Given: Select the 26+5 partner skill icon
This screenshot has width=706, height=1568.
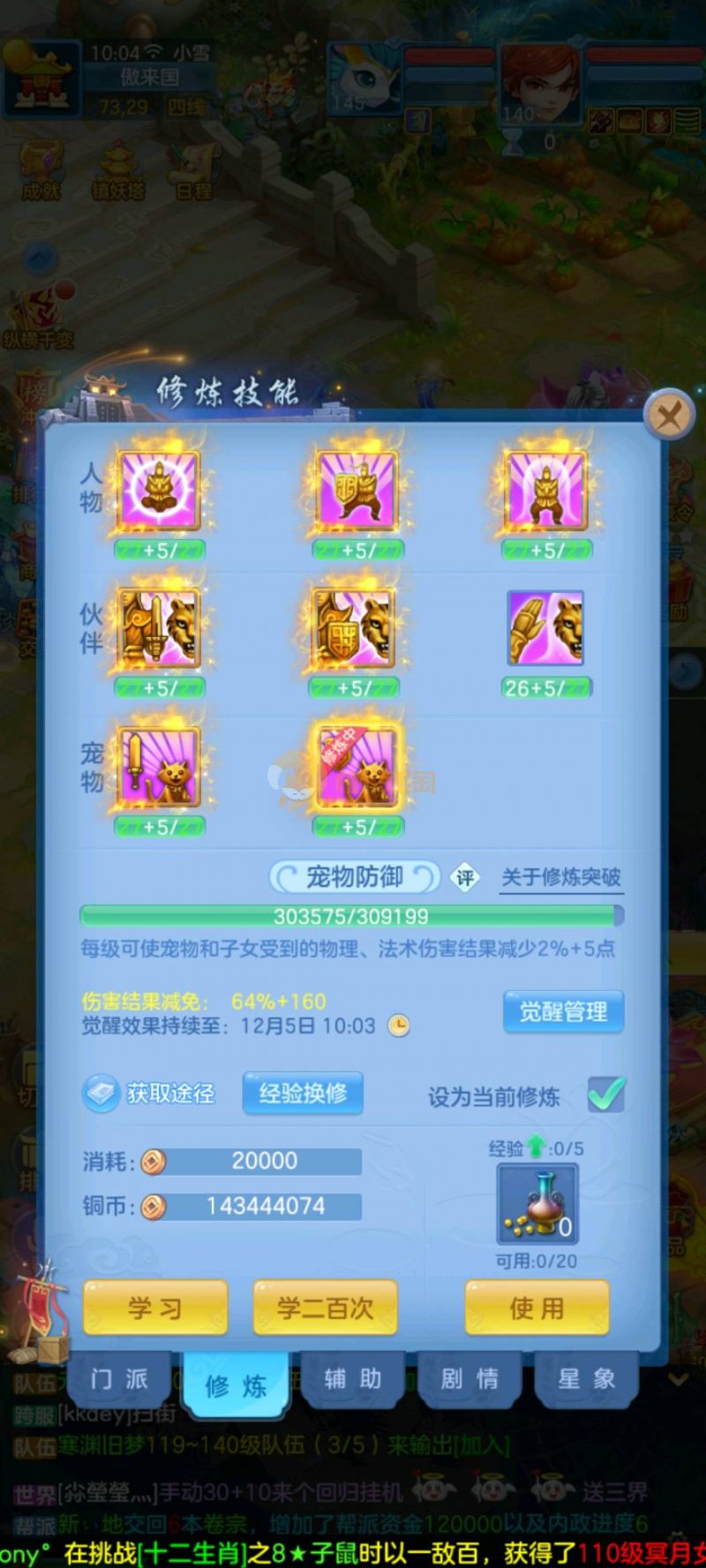Looking at the screenshot, I should pos(545,628).
